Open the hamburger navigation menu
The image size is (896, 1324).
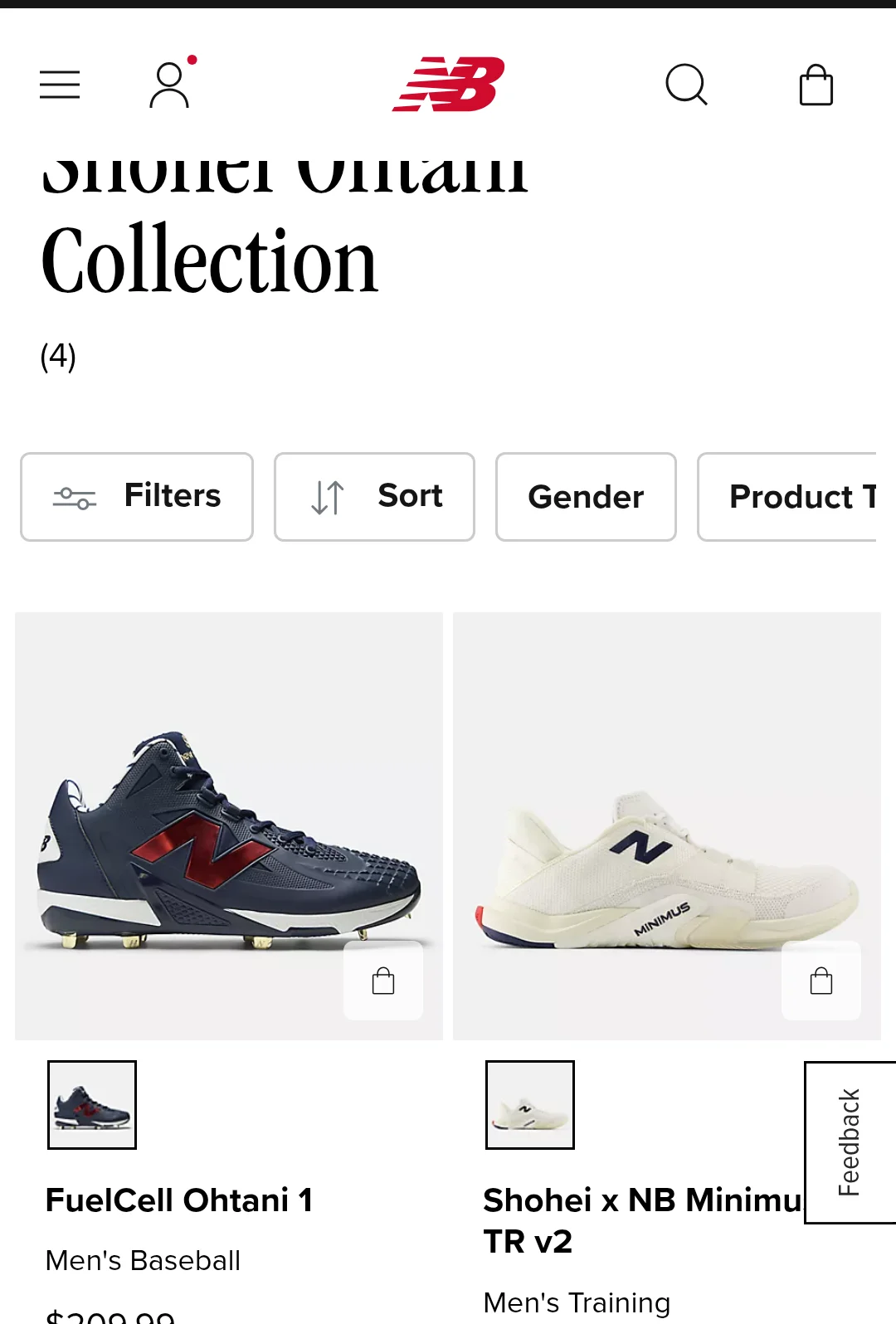[x=59, y=84]
